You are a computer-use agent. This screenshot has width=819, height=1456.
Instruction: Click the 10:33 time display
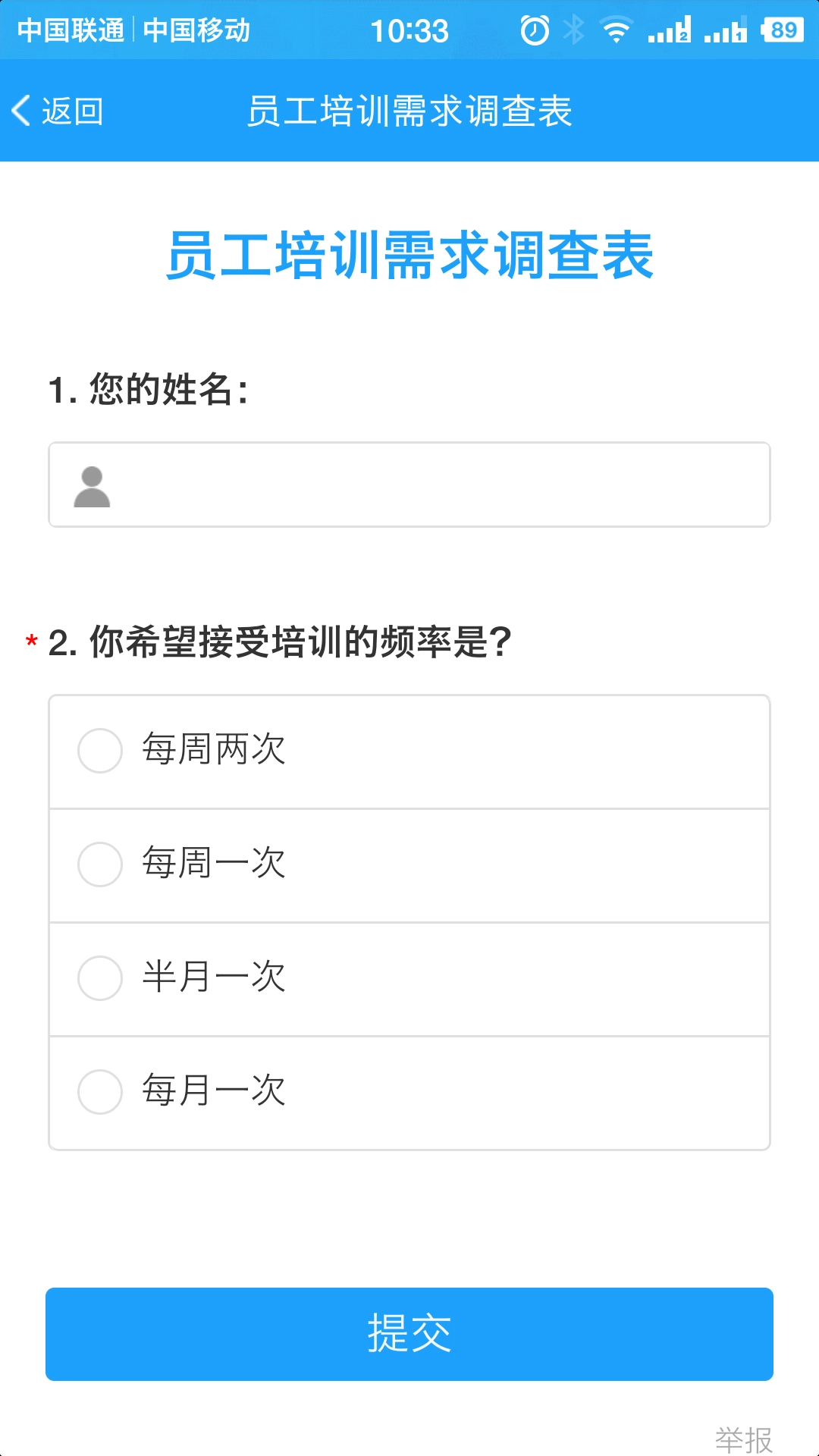(409, 29)
